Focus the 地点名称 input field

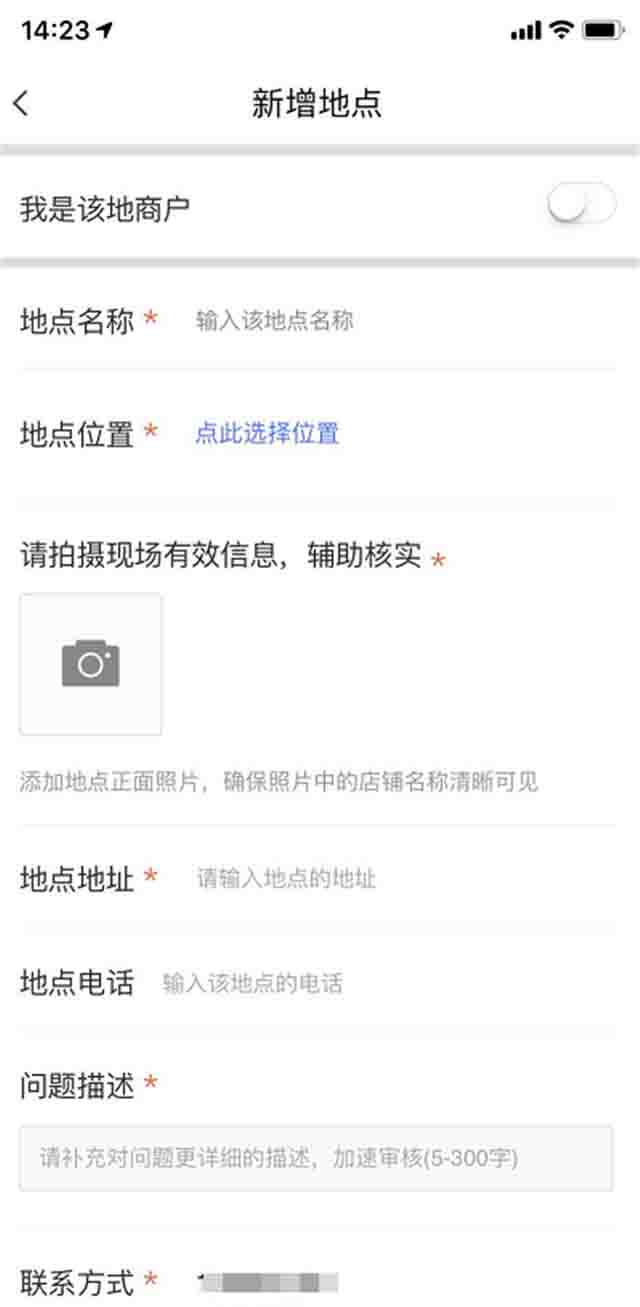click(x=400, y=322)
